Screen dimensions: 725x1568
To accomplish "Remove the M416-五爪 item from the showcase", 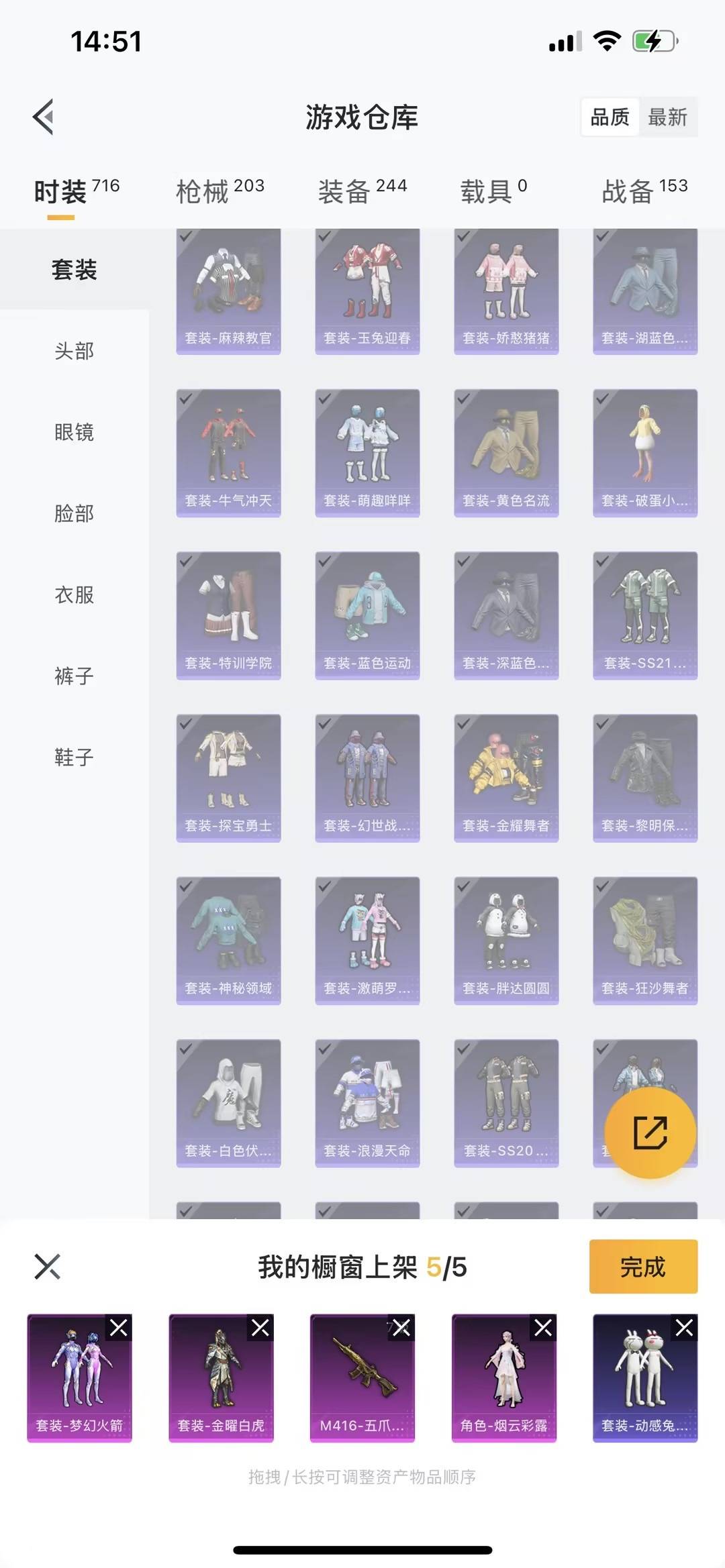I will tap(401, 1327).
